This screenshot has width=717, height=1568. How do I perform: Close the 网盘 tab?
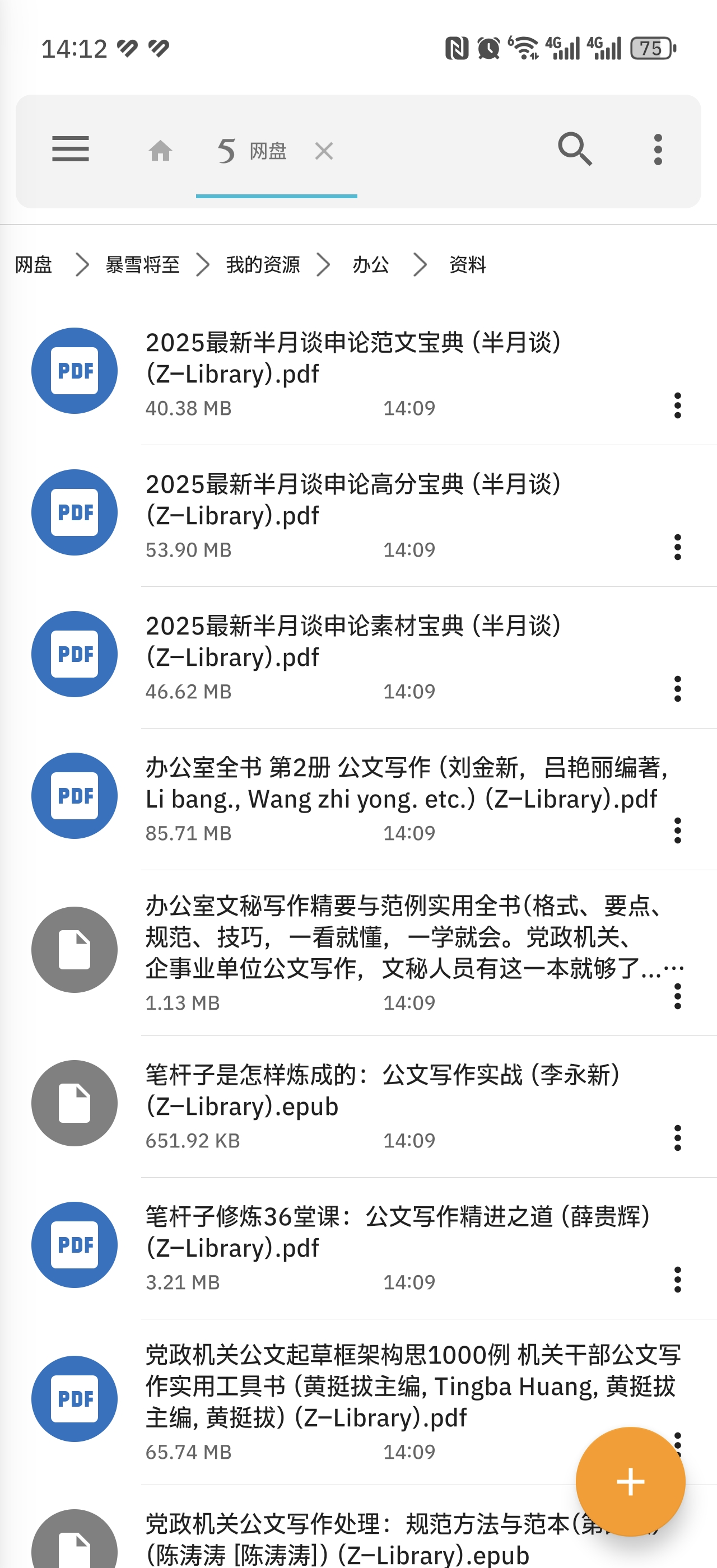(x=323, y=149)
